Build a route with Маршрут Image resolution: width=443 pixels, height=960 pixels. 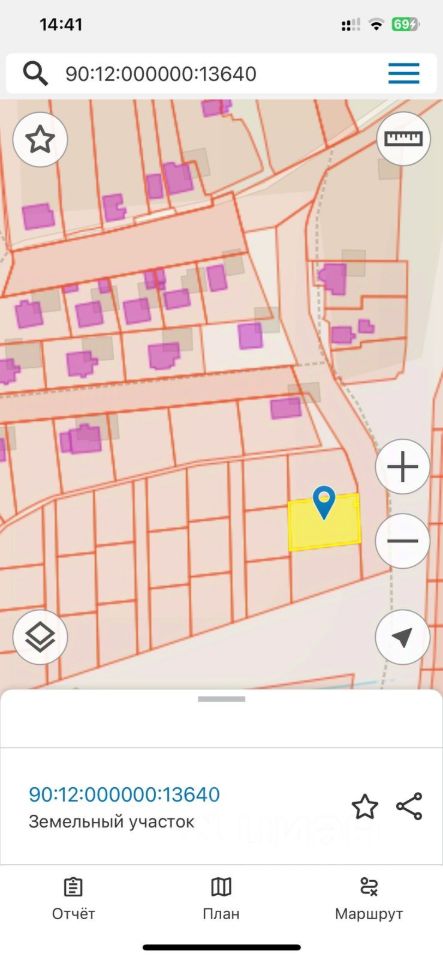(369, 899)
